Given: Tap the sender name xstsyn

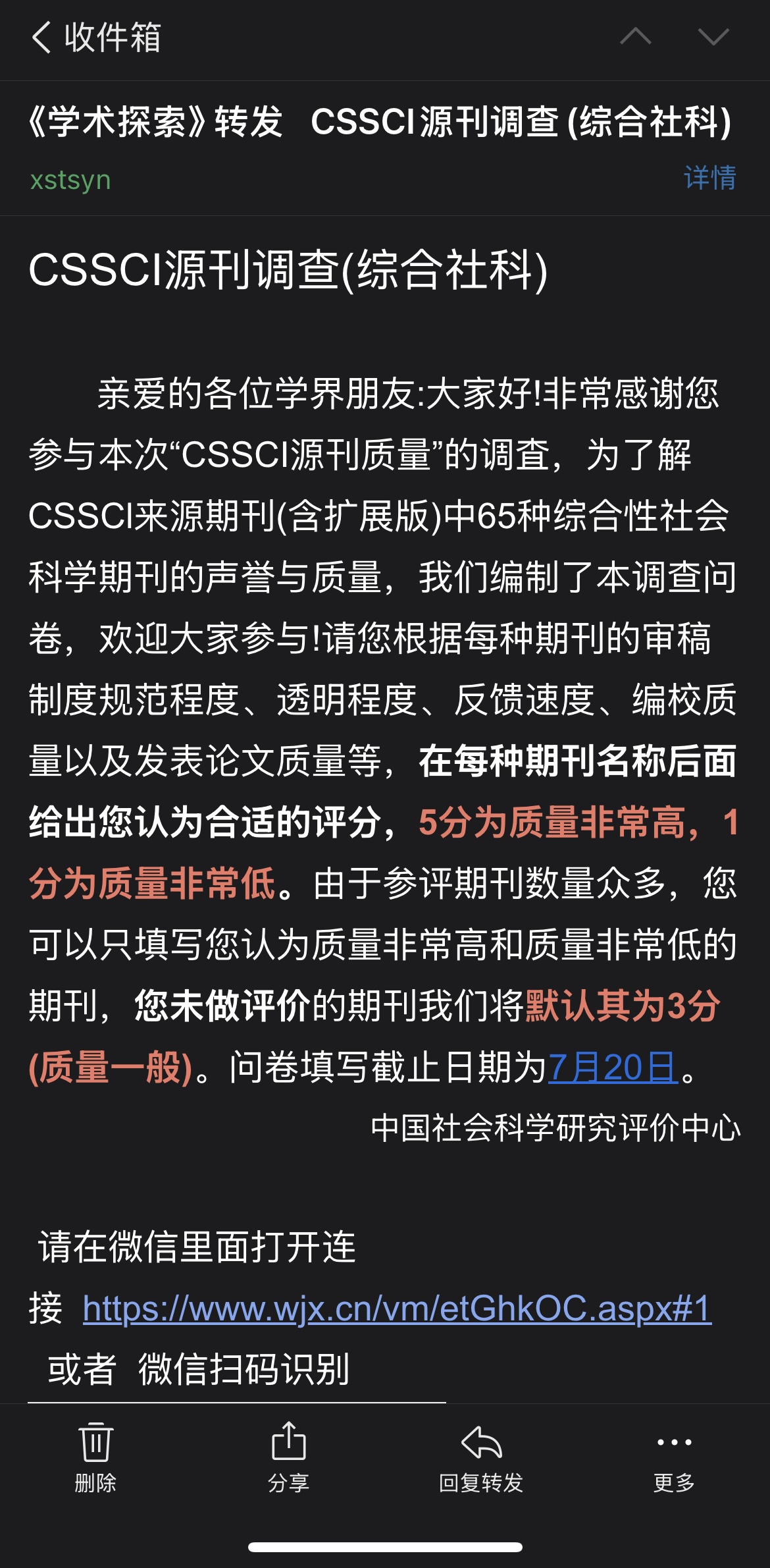Looking at the screenshot, I should 70,180.
